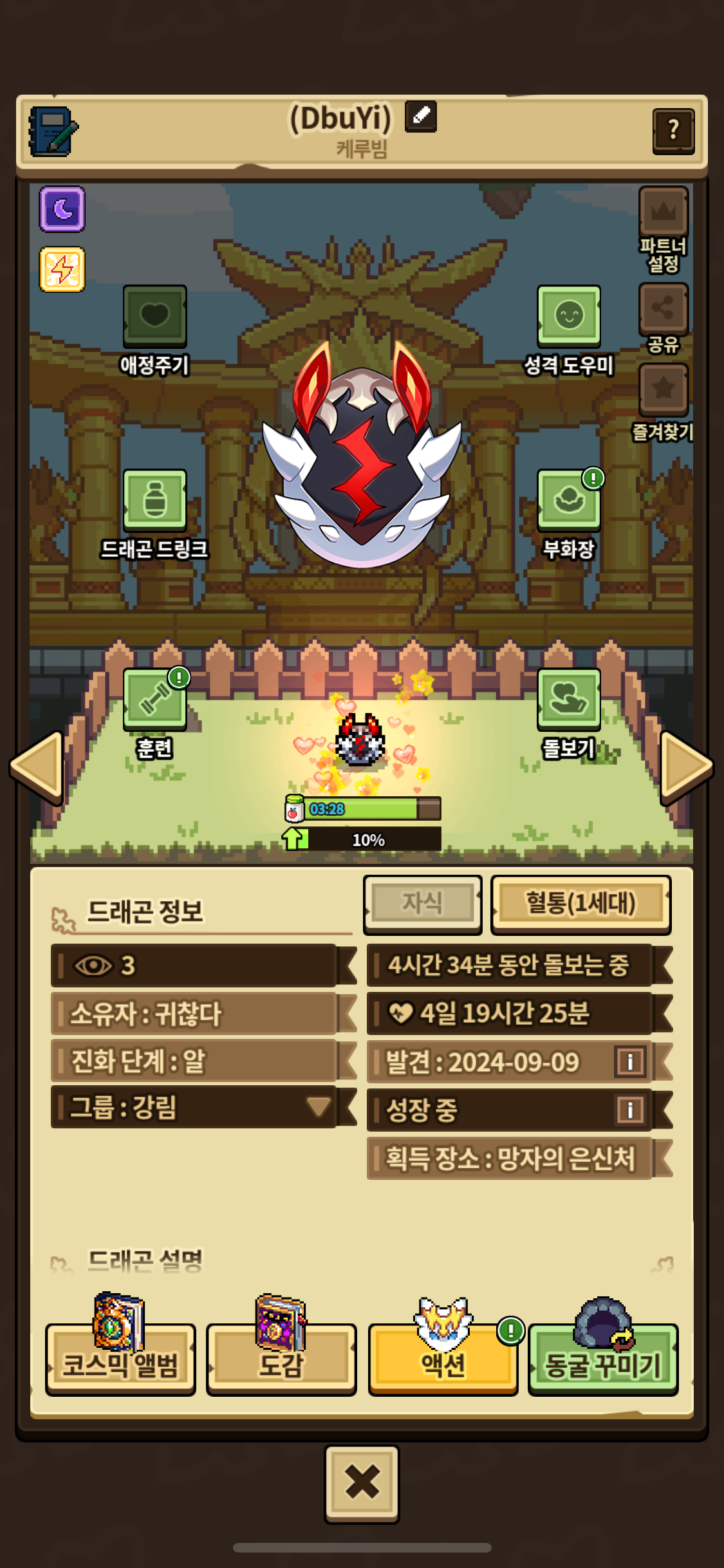The image size is (724, 1568).
Task: Tap the 돌보기 care button
Action: point(569,700)
